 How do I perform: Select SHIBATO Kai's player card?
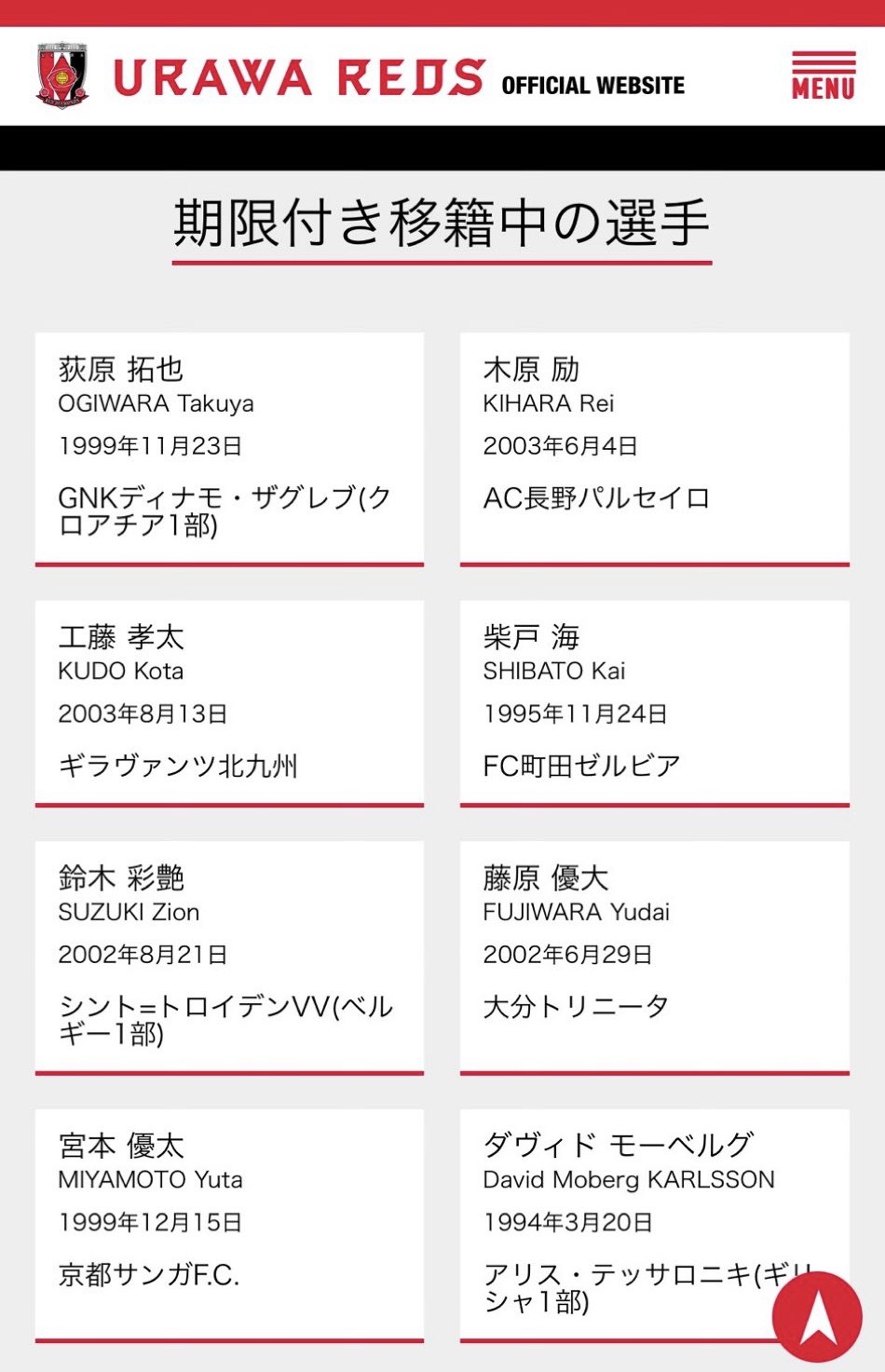coord(654,702)
